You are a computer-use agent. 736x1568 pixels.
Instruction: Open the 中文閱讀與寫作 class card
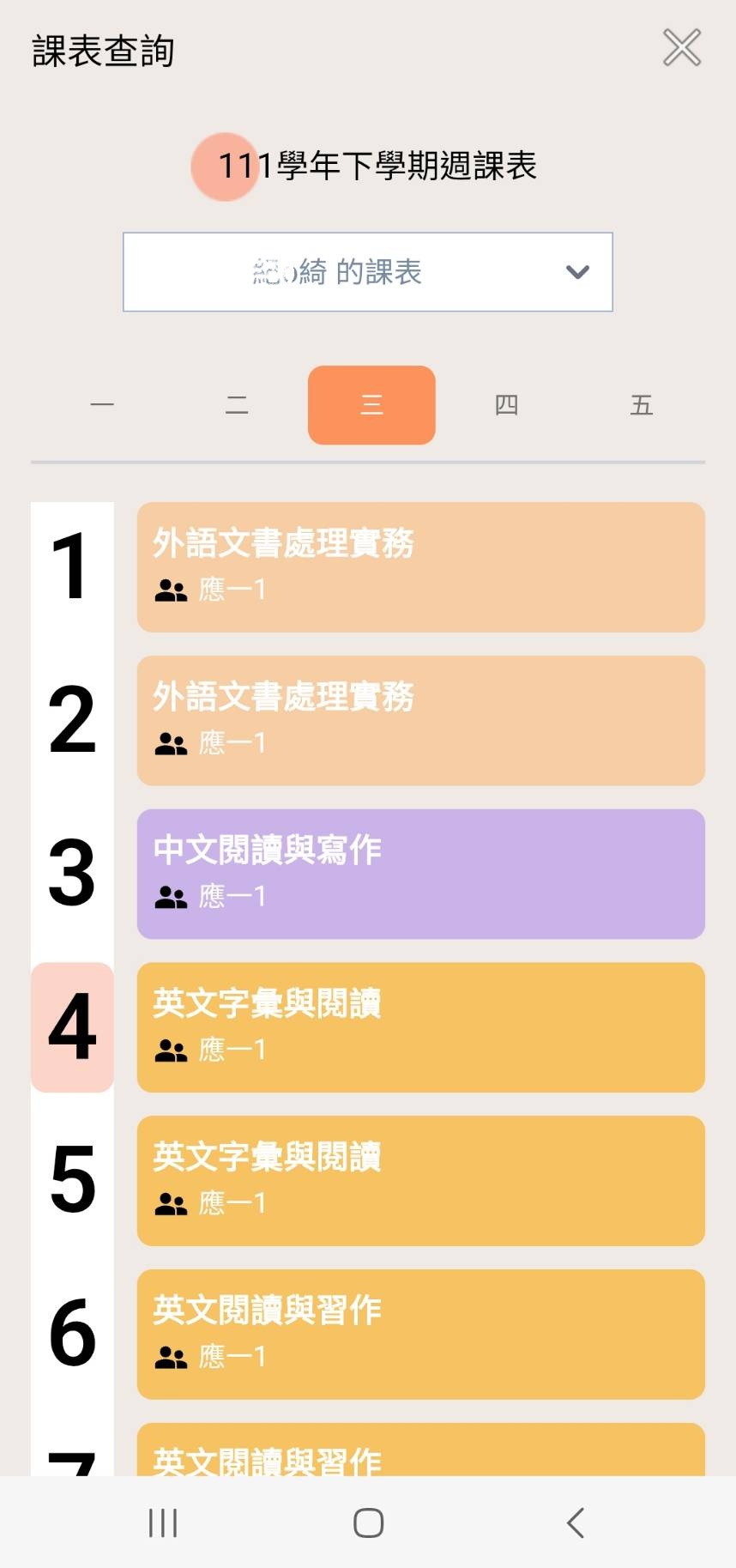click(421, 874)
